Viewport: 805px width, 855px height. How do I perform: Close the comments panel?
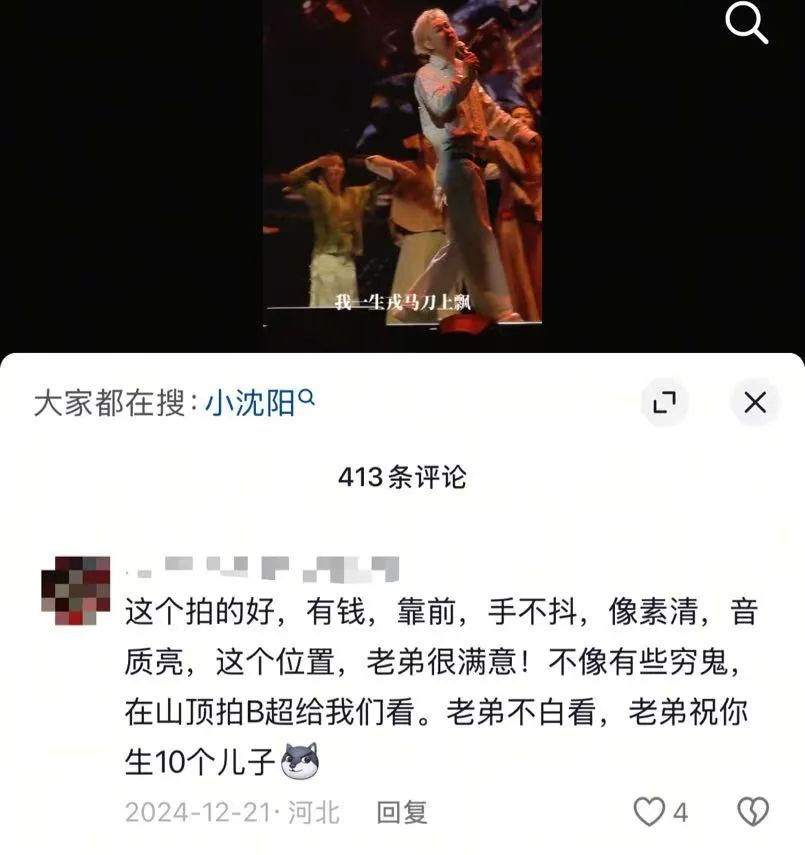(x=755, y=403)
